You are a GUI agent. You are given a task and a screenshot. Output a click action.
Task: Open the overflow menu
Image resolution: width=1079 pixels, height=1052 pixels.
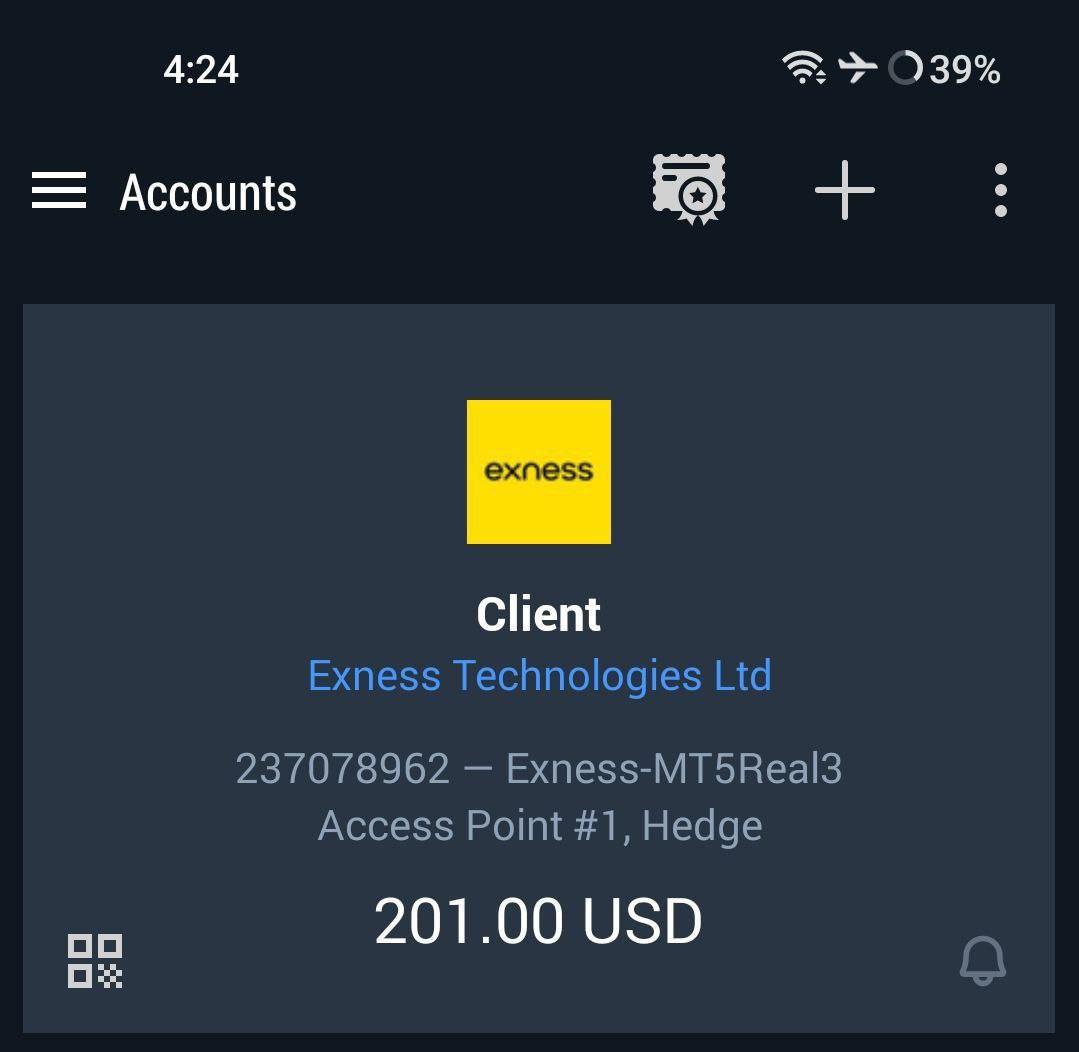click(x=1000, y=190)
